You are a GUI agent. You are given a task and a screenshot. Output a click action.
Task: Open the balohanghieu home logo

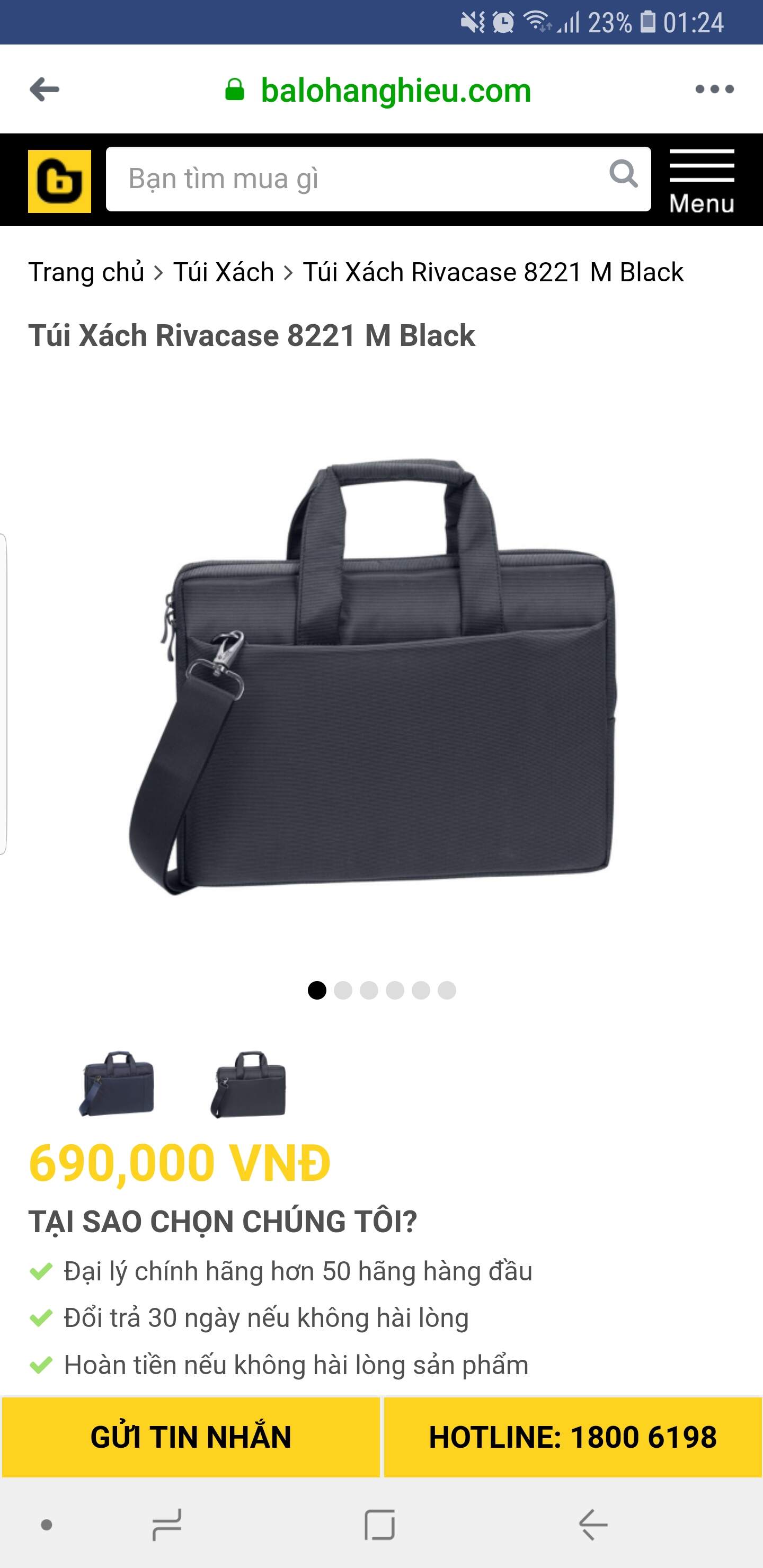pyautogui.click(x=60, y=181)
